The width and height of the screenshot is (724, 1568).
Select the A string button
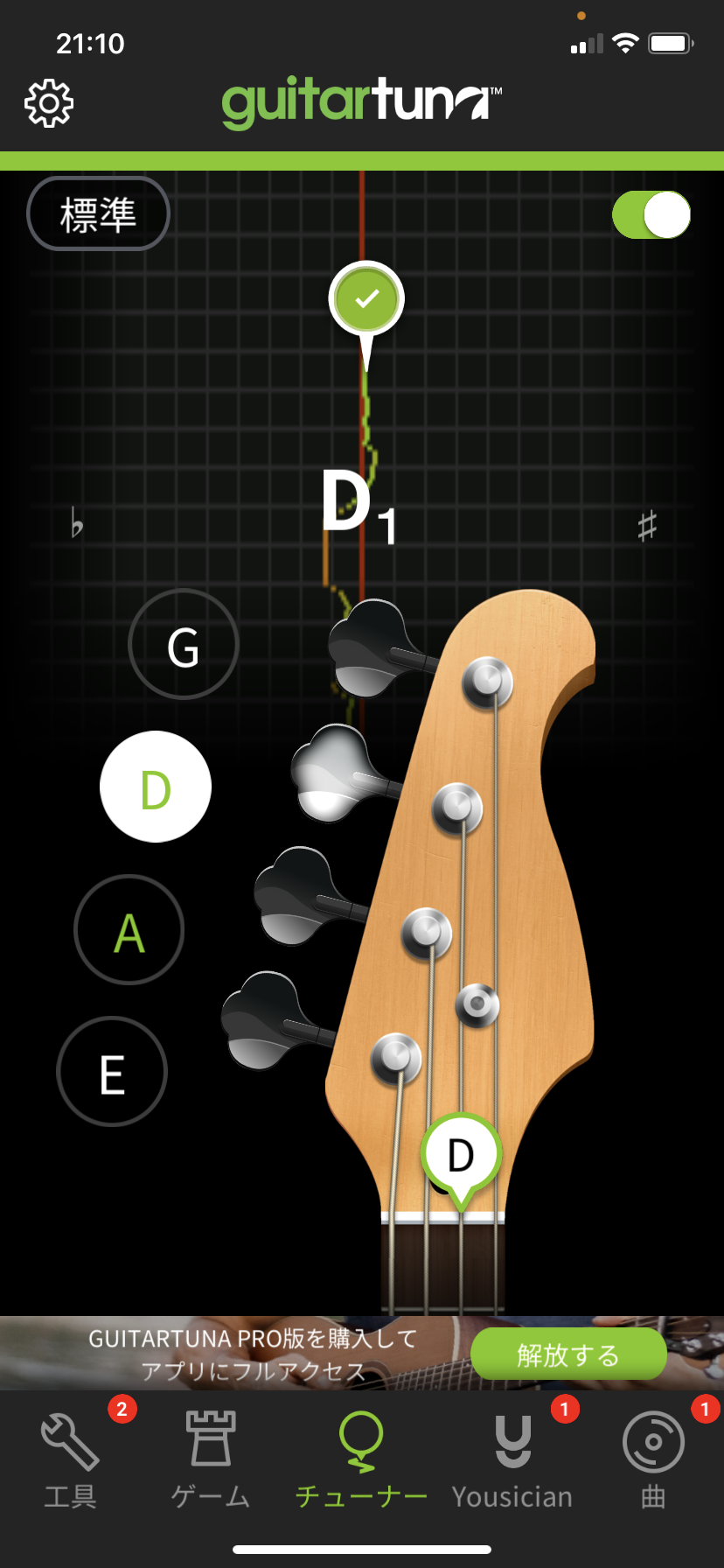129,929
